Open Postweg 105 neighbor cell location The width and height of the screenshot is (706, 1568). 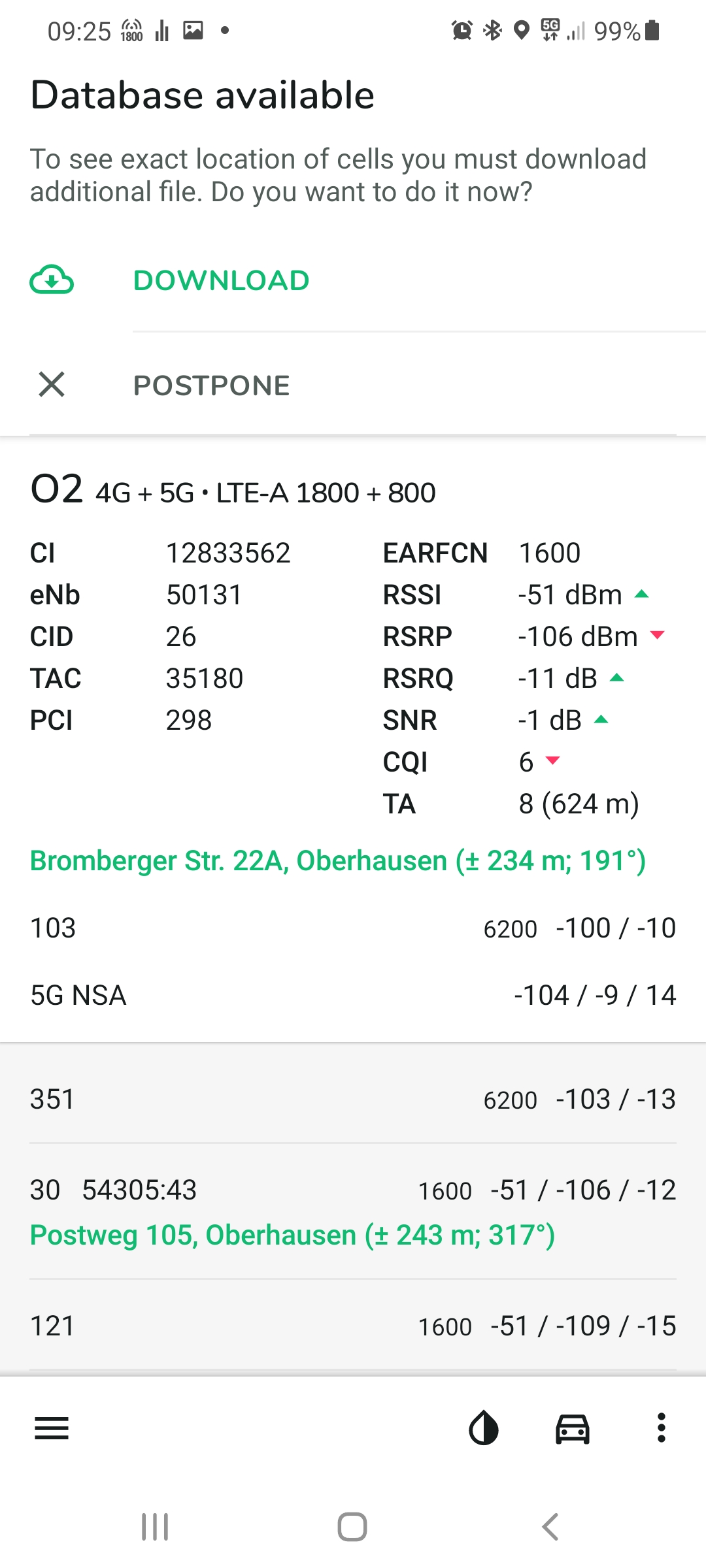point(292,1235)
